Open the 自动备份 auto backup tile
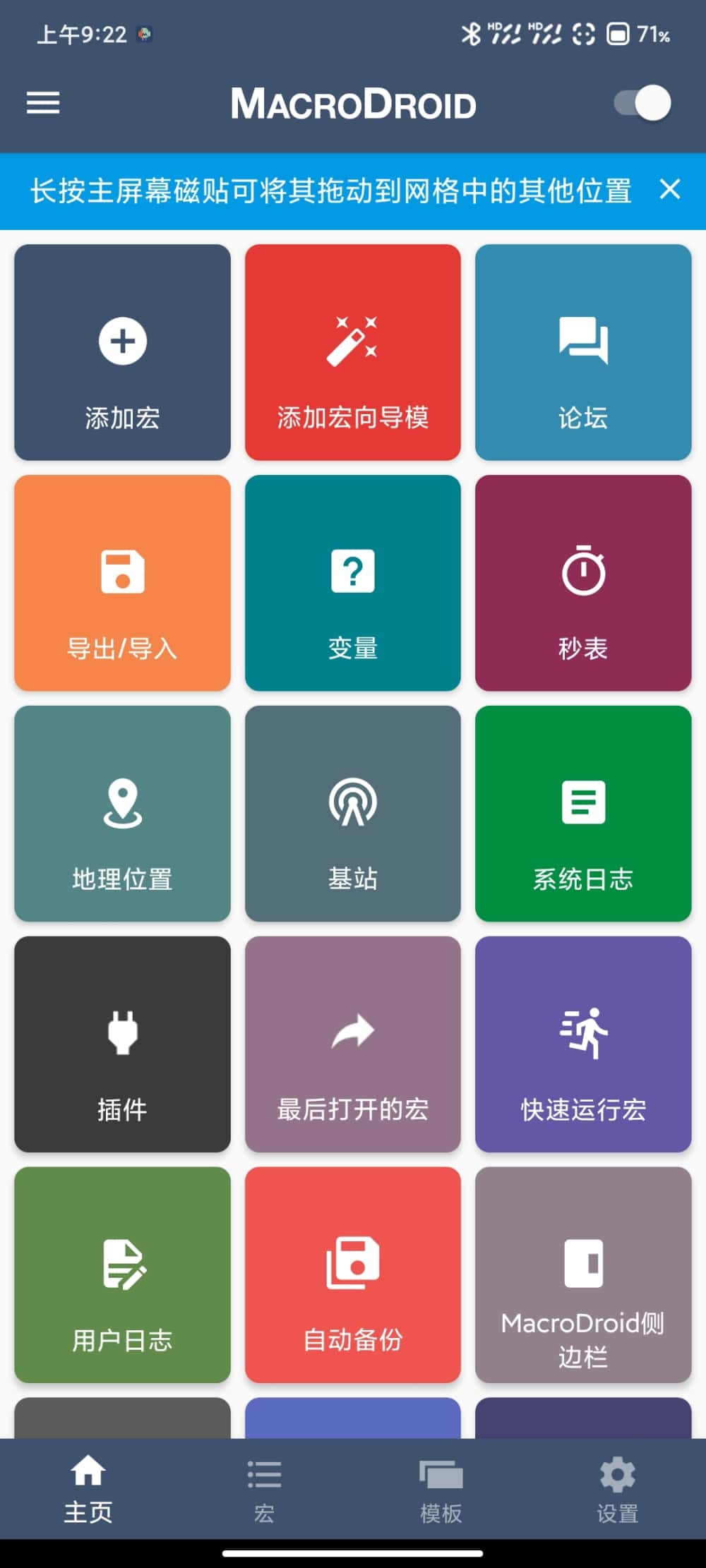Screen dimensions: 706x1568 [353, 1277]
